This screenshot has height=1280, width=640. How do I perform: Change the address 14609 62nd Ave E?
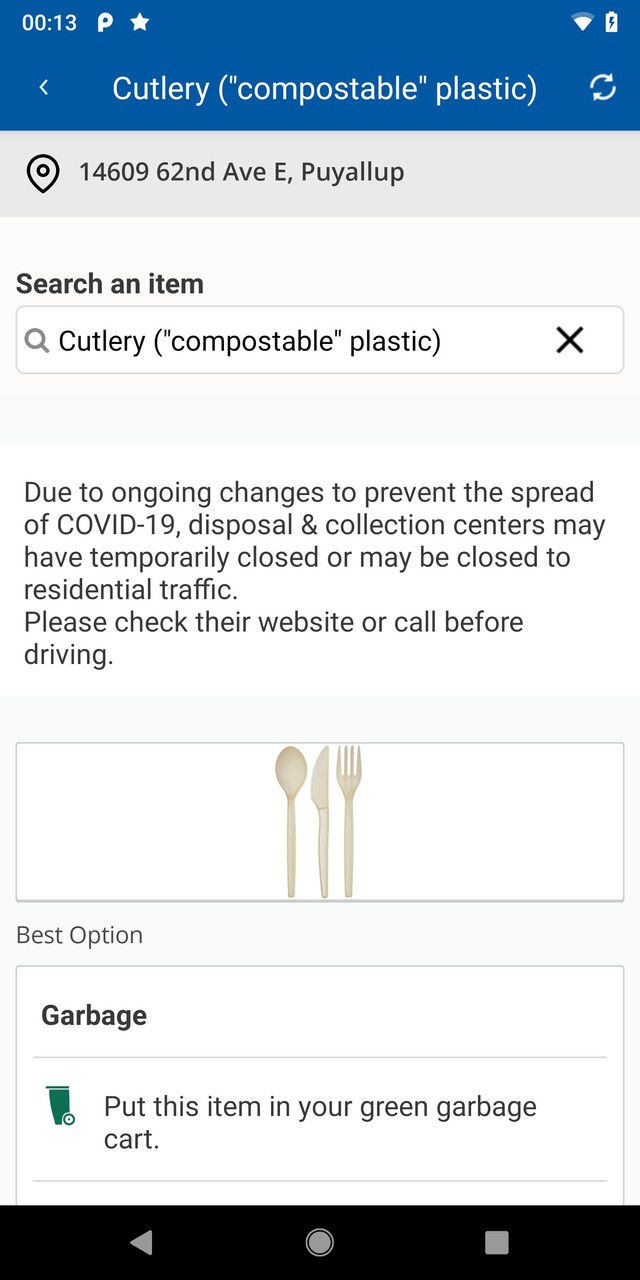[x=241, y=172]
